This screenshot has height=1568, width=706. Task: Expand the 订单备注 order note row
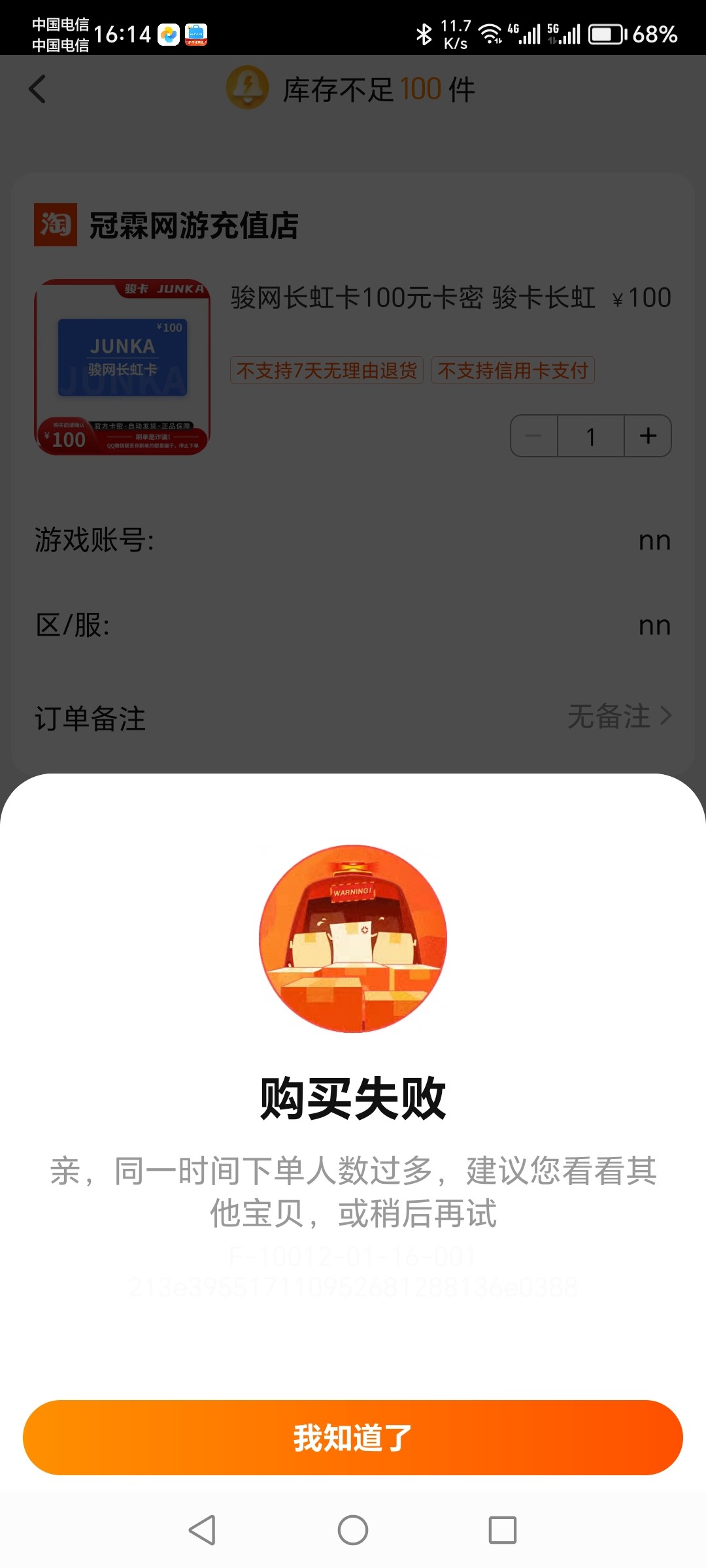coord(353,719)
